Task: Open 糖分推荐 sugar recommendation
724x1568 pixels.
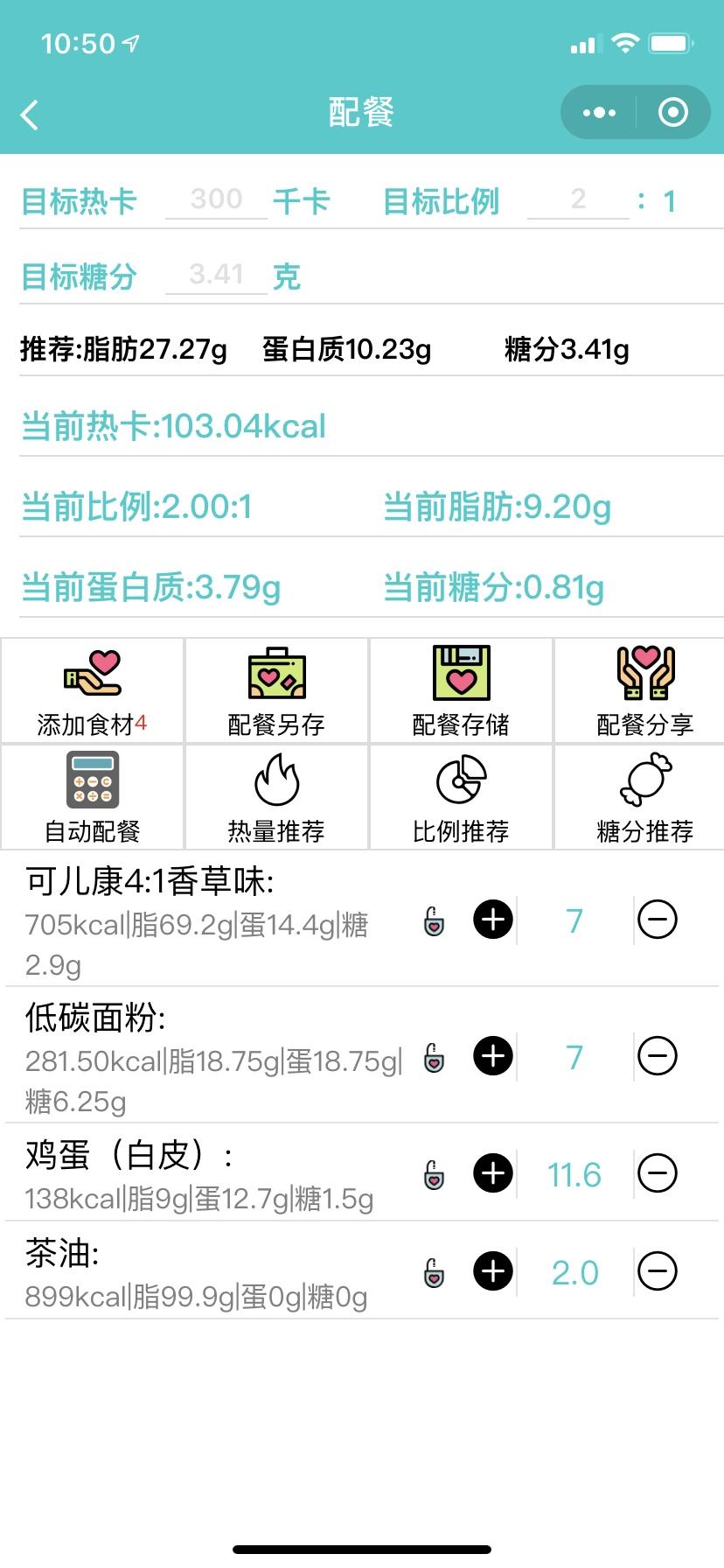Action: click(x=644, y=796)
